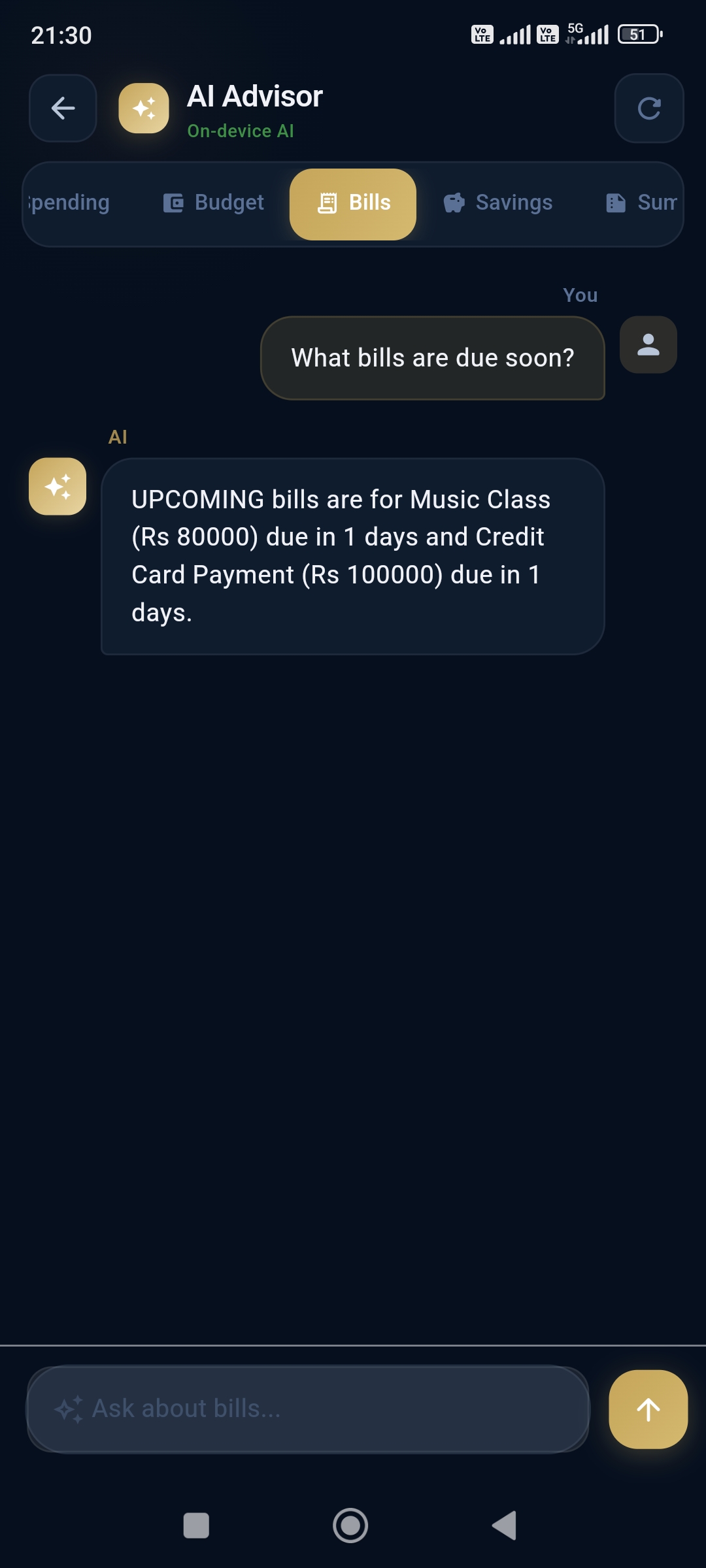Switch to the Budget tab

[213, 203]
